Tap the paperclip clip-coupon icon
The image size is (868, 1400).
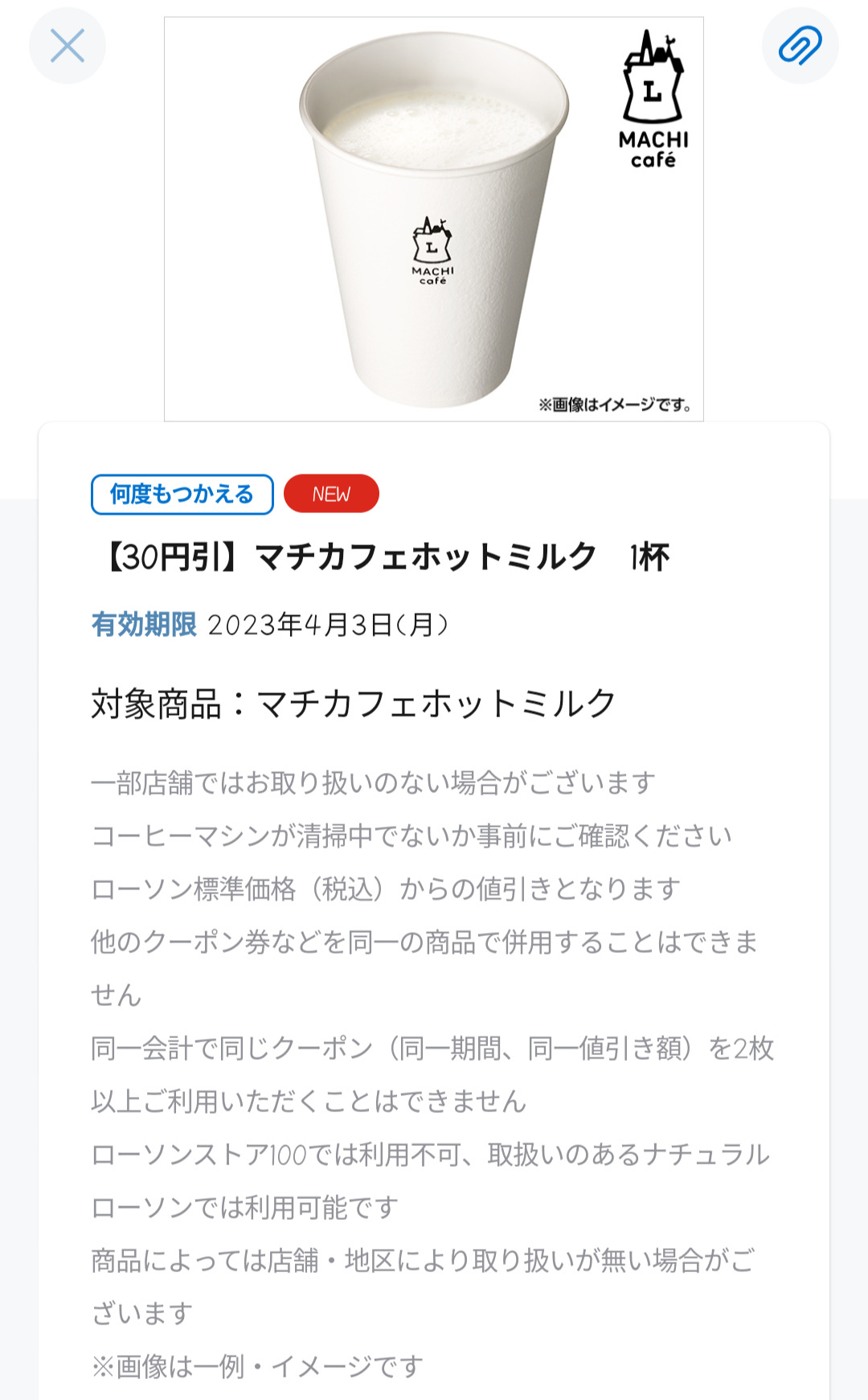(800, 46)
